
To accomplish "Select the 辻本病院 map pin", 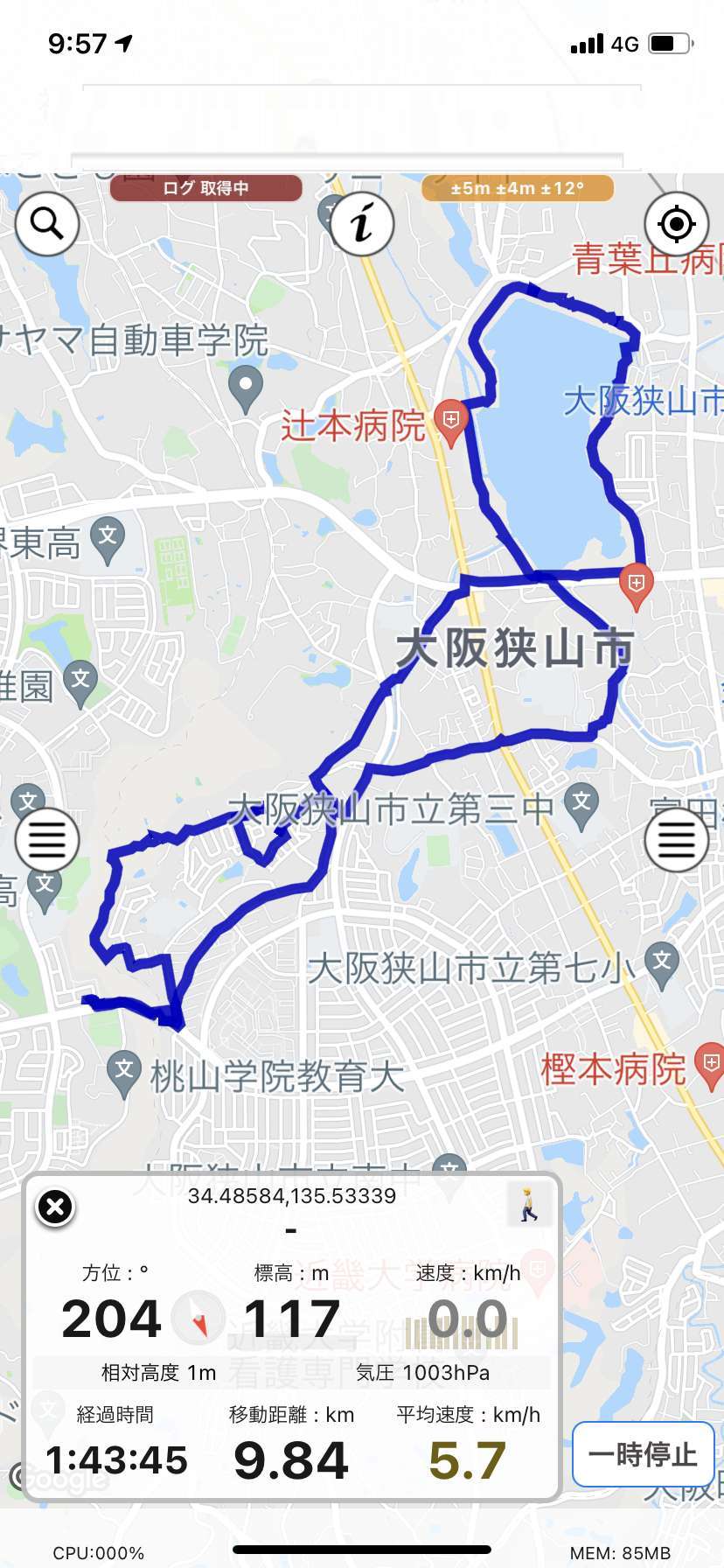I will coord(451,422).
